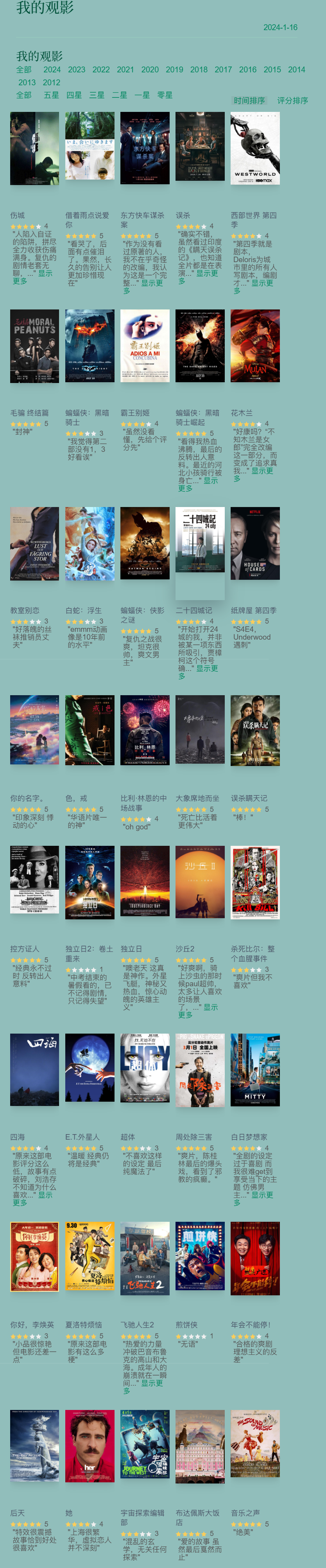
Task: Expand 显示更多 under 误杀 review
Action: tap(207, 273)
